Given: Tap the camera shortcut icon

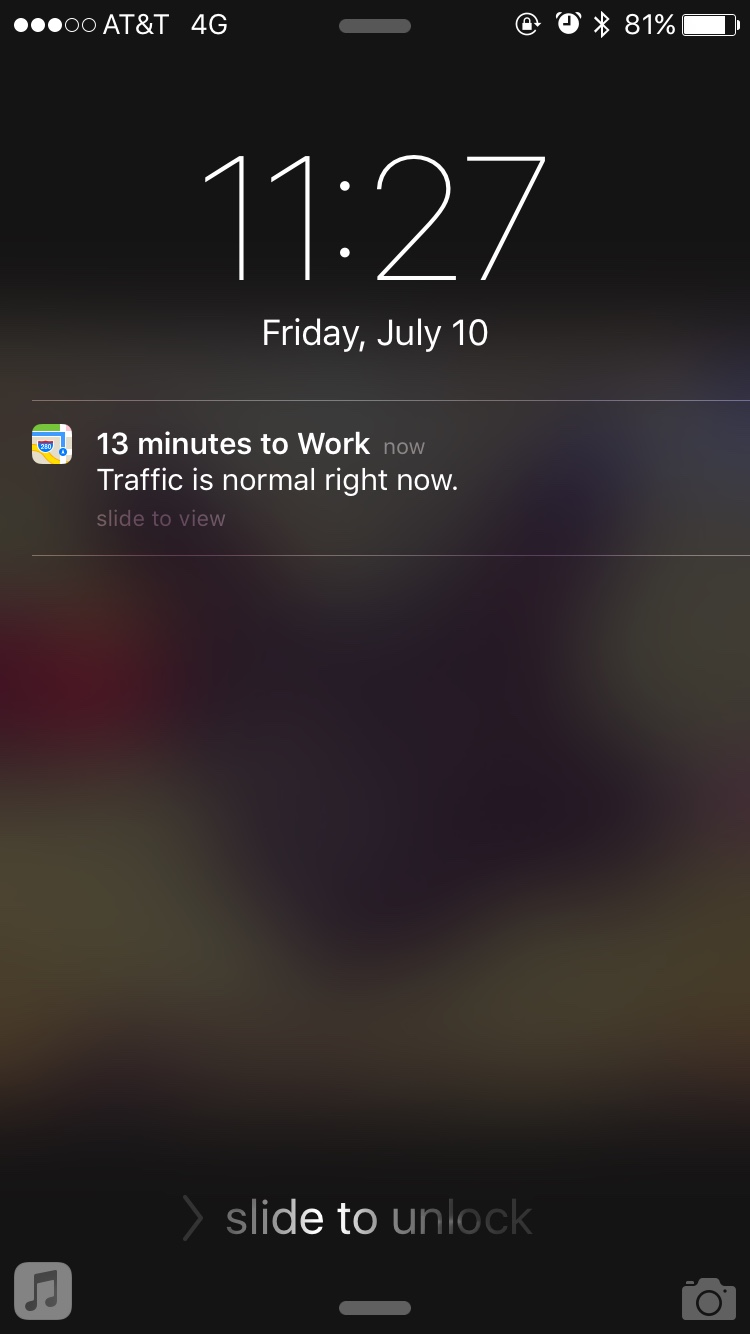Looking at the screenshot, I should [x=708, y=1298].
